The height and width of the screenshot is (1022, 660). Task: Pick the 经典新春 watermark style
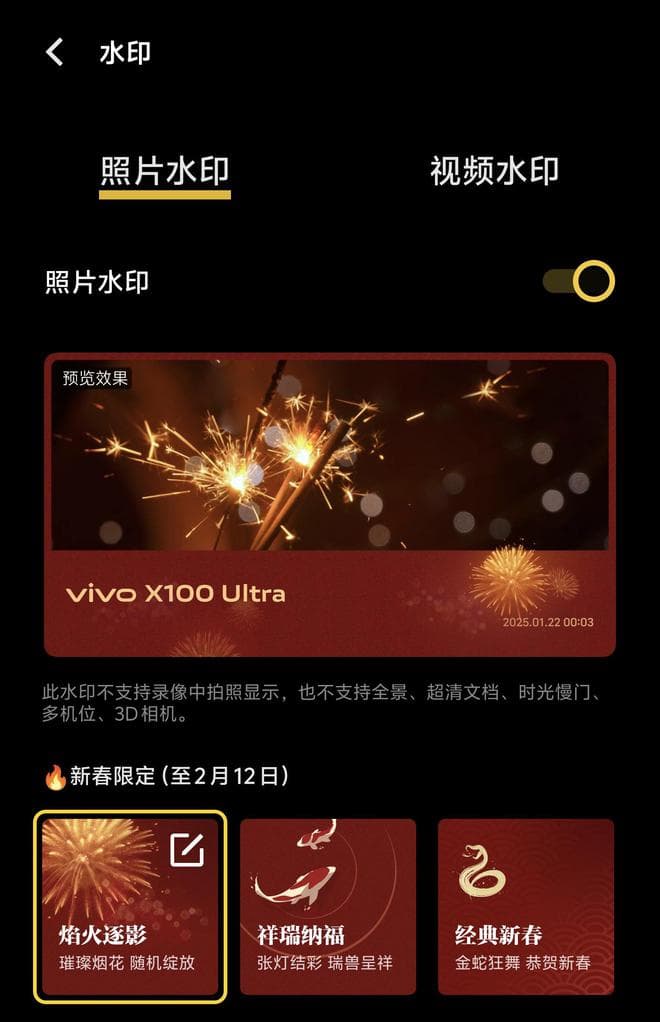526,906
